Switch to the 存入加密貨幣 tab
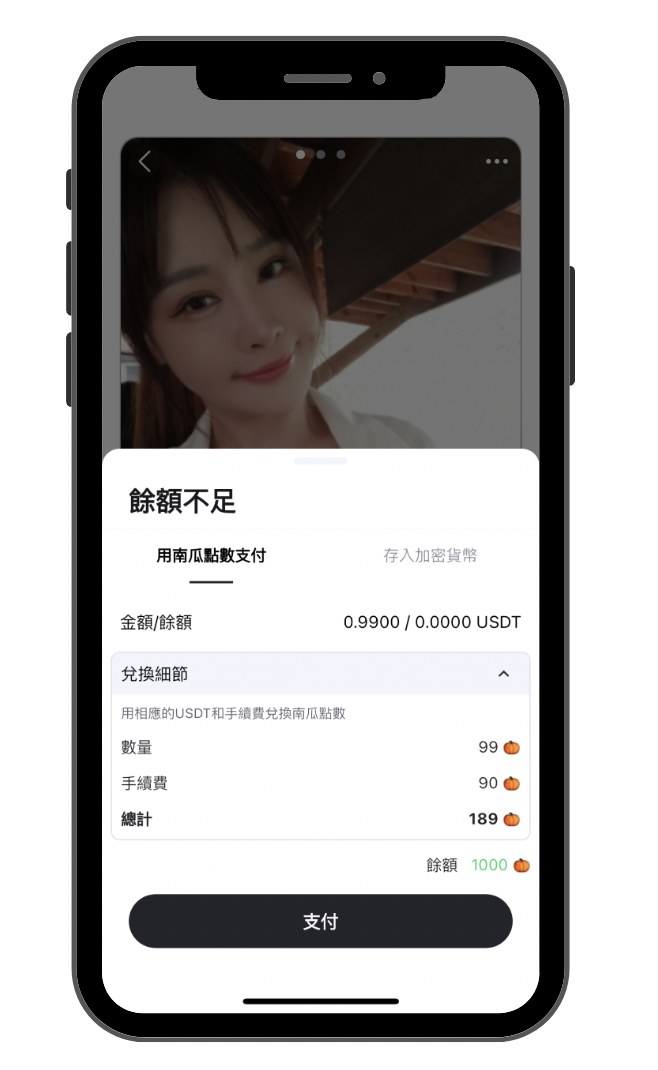 click(x=430, y=556)
